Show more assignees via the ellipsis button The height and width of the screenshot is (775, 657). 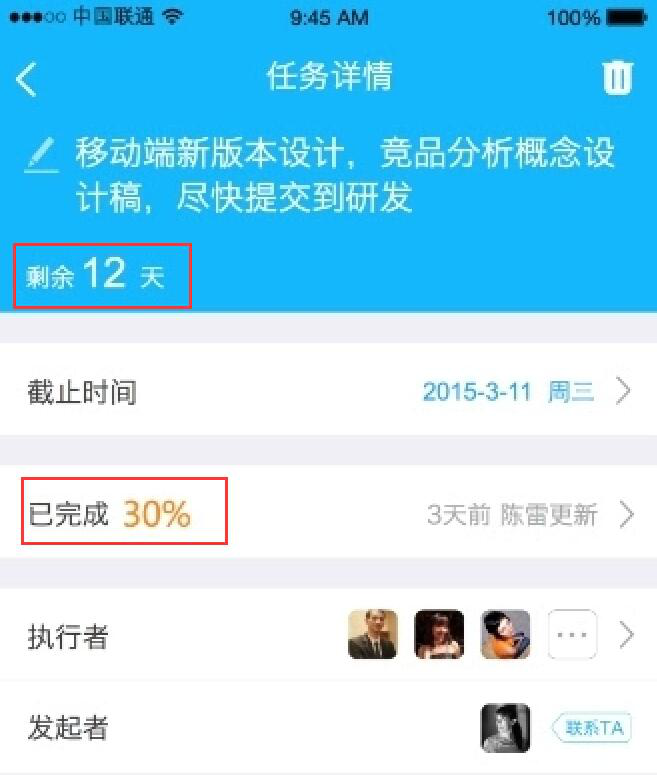[x=573, y=635]
